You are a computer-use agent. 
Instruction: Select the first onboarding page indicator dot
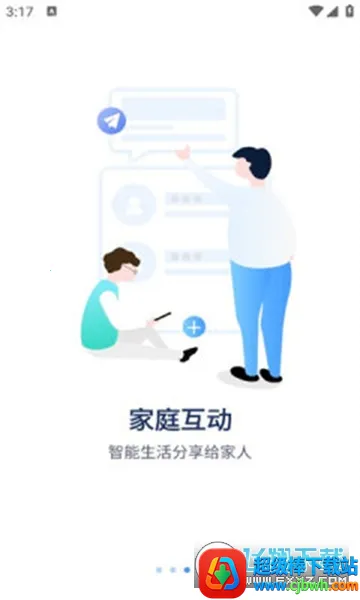159,570
